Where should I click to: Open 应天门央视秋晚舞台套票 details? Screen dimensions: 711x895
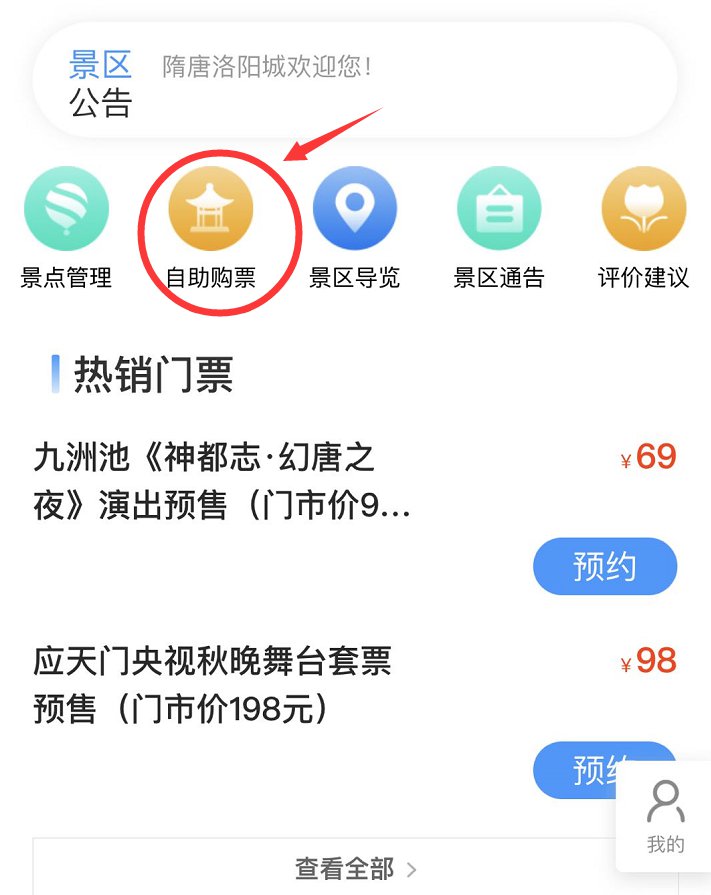click(212, 685)
